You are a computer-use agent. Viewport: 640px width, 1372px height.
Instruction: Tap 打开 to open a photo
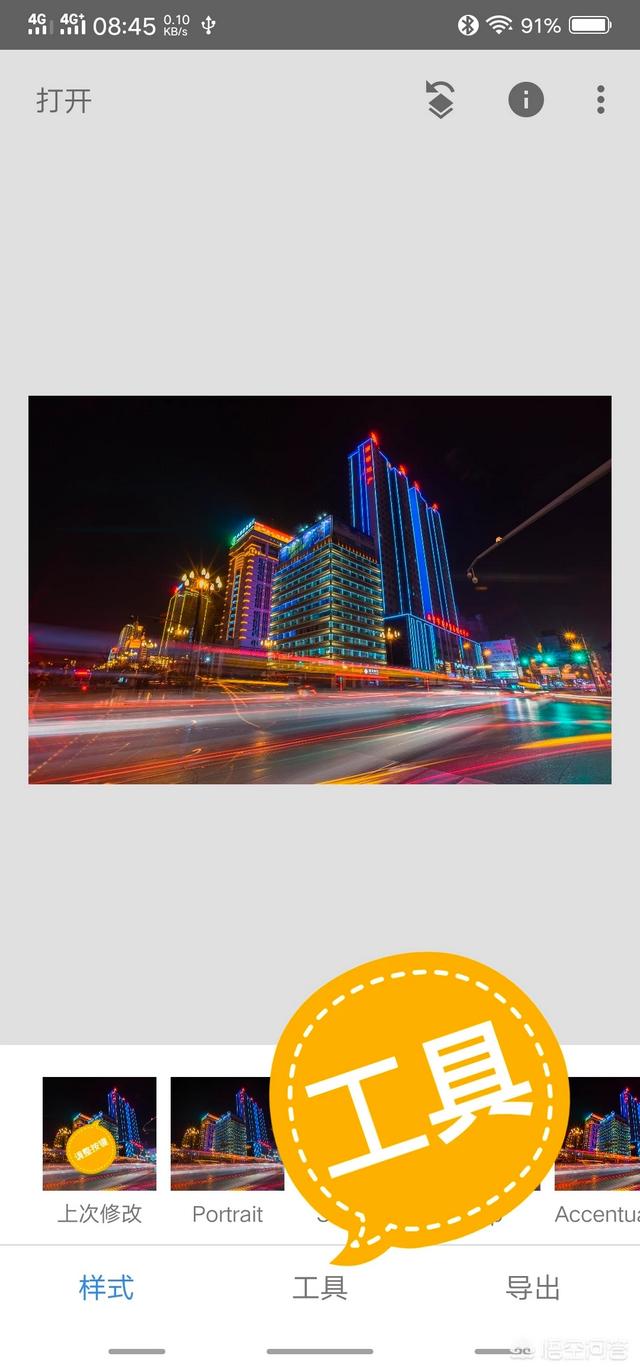pyautogui.click(x=64, y=101)
